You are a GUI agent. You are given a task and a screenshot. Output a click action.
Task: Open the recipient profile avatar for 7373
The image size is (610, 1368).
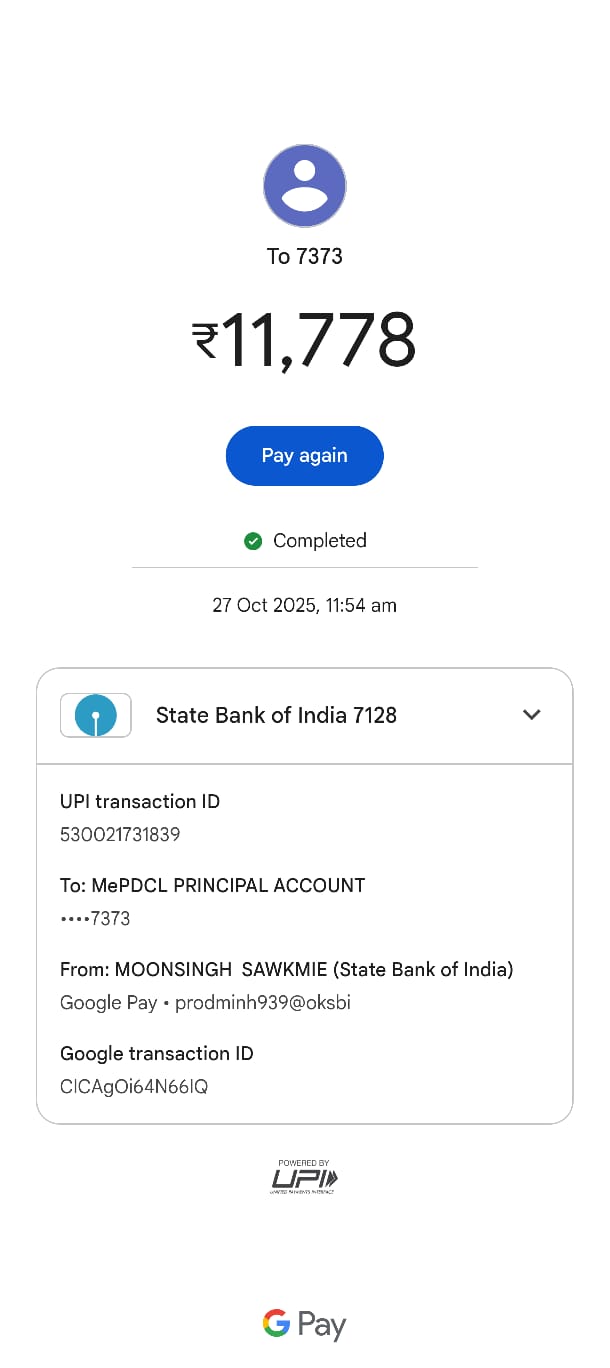(305, 186)
